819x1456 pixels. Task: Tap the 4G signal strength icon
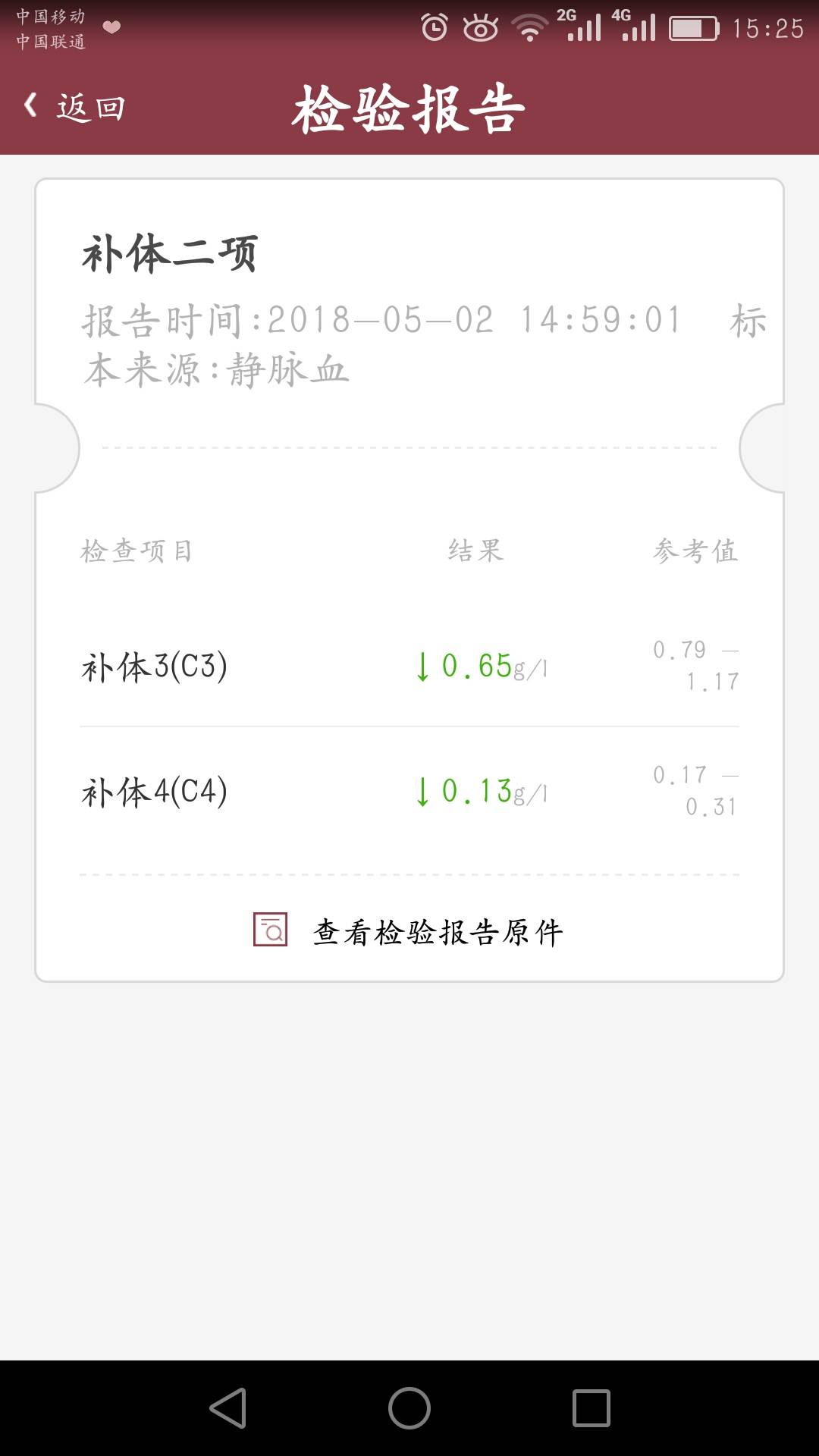tap(635, 27)
